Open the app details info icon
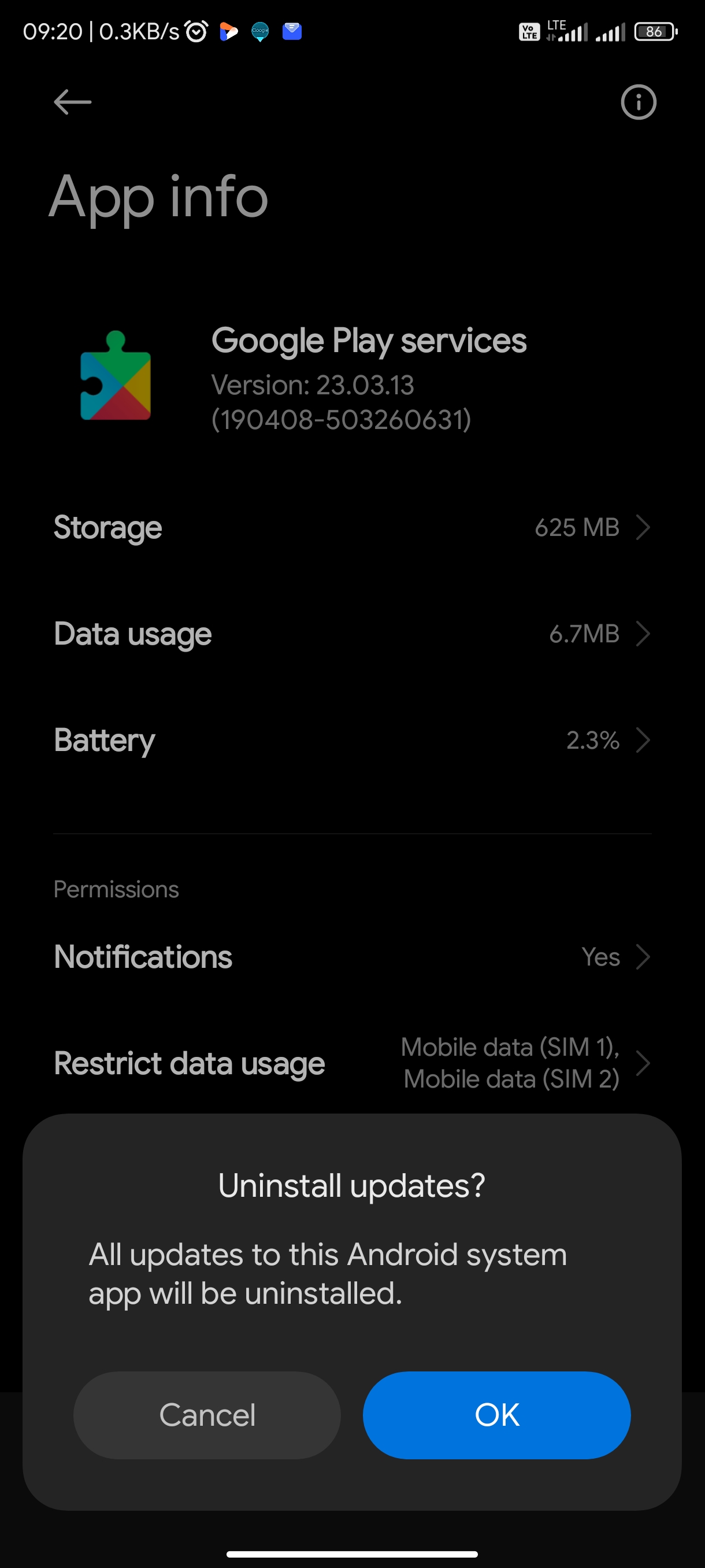Screen dimensions: 705x1568 point(638,102)
